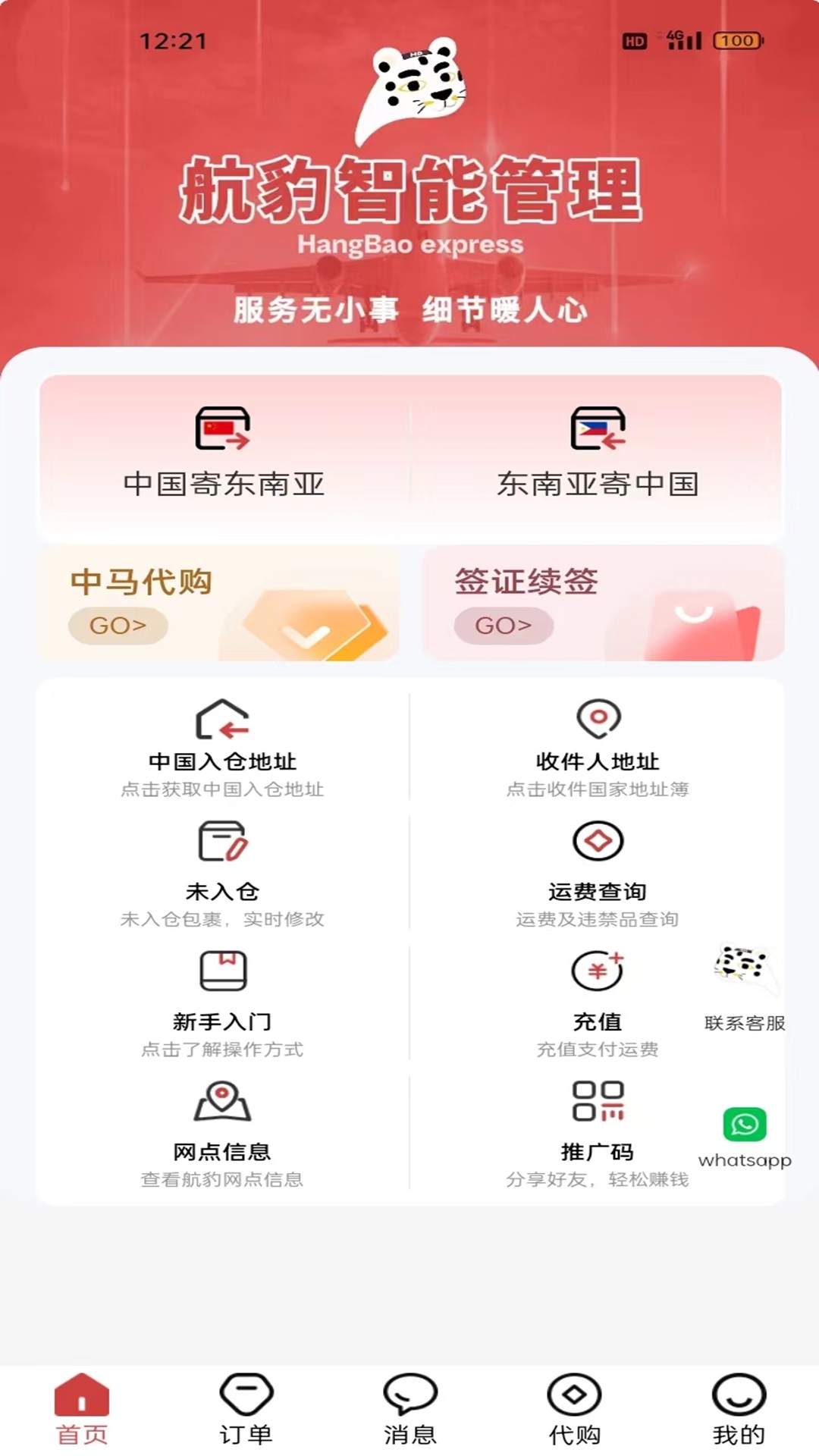Open whatsapp contact shortcut

(744, 1135)
